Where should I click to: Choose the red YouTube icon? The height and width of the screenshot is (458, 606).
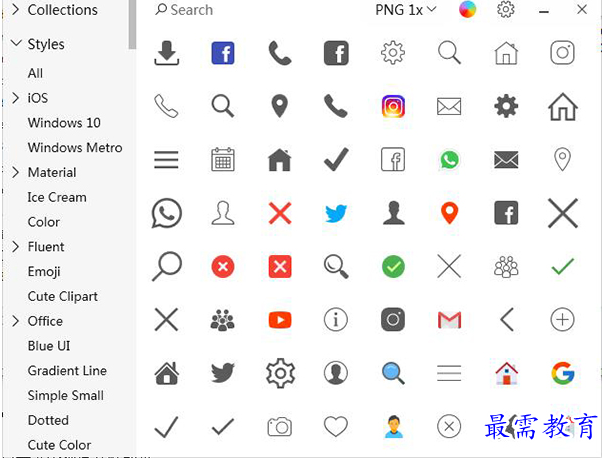[280, 320]
